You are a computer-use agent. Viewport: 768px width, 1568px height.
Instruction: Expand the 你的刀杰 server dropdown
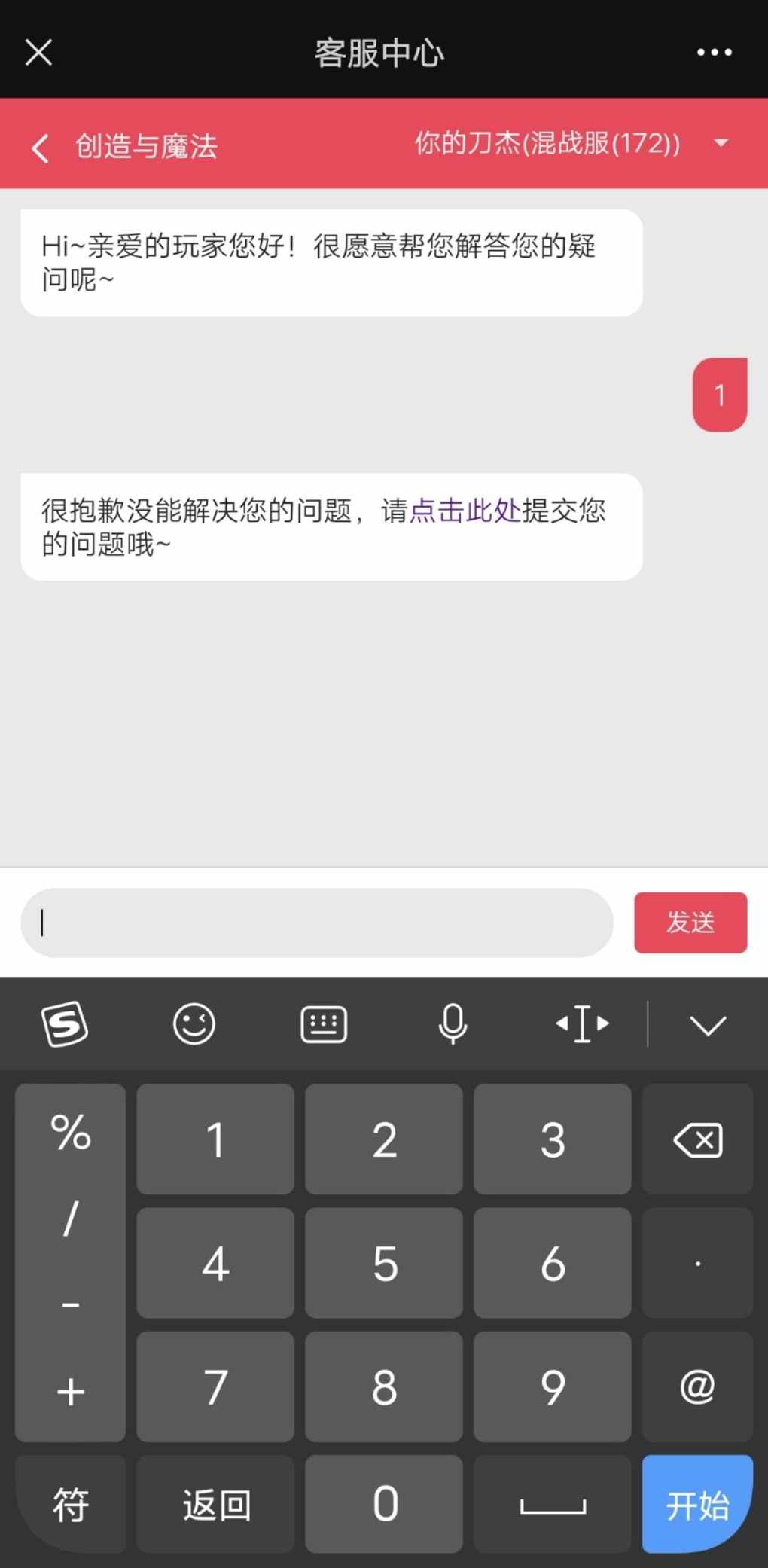click(x=721, y=142)
